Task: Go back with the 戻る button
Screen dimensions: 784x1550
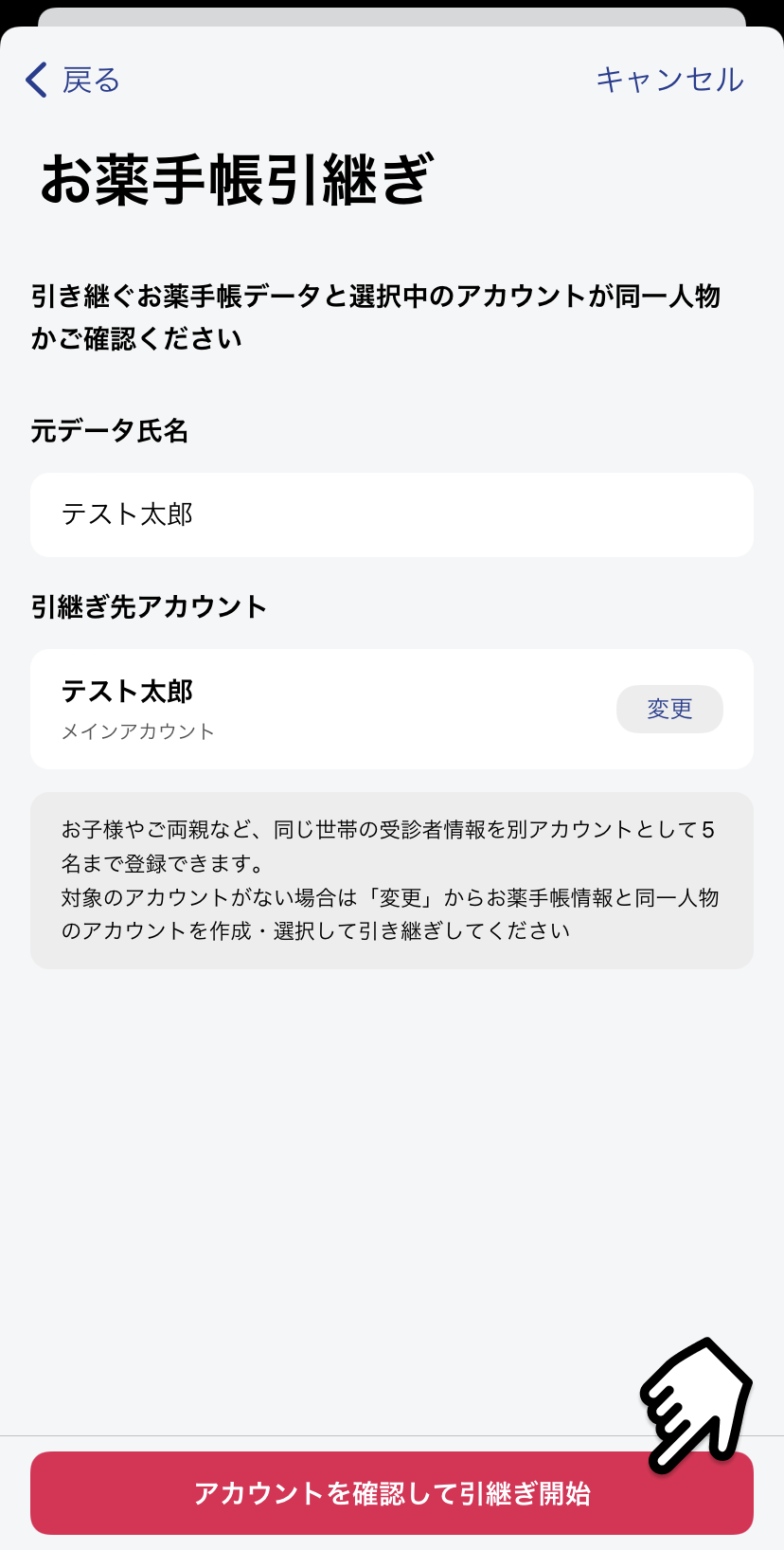Action: coord(73,81)
